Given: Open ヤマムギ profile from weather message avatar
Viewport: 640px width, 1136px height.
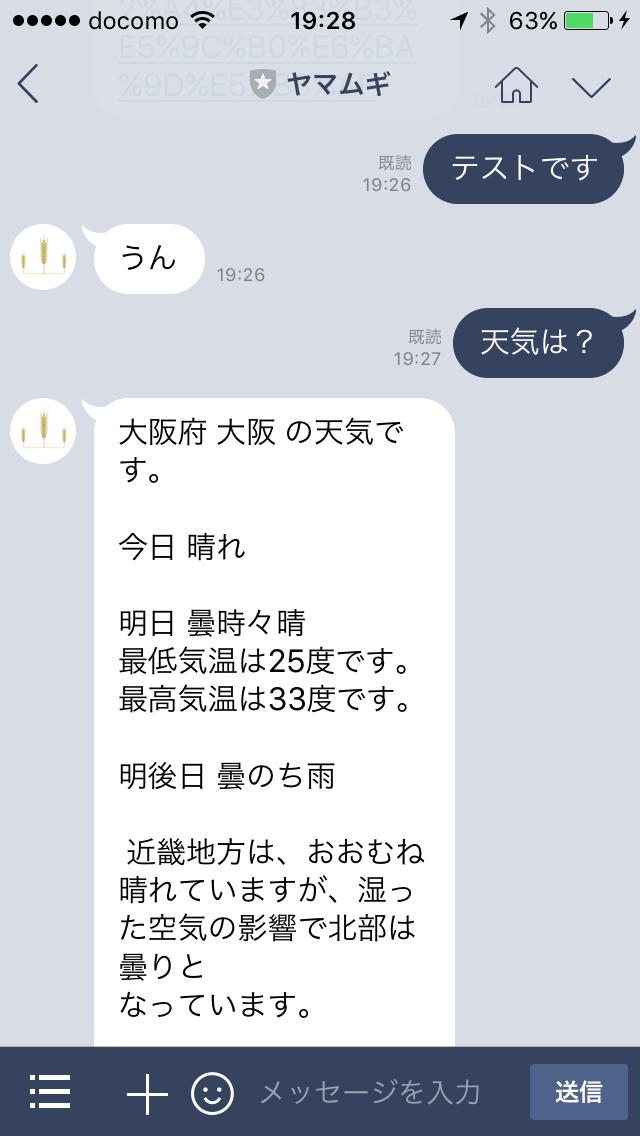Looking at the screenshot, I should 43,431.
